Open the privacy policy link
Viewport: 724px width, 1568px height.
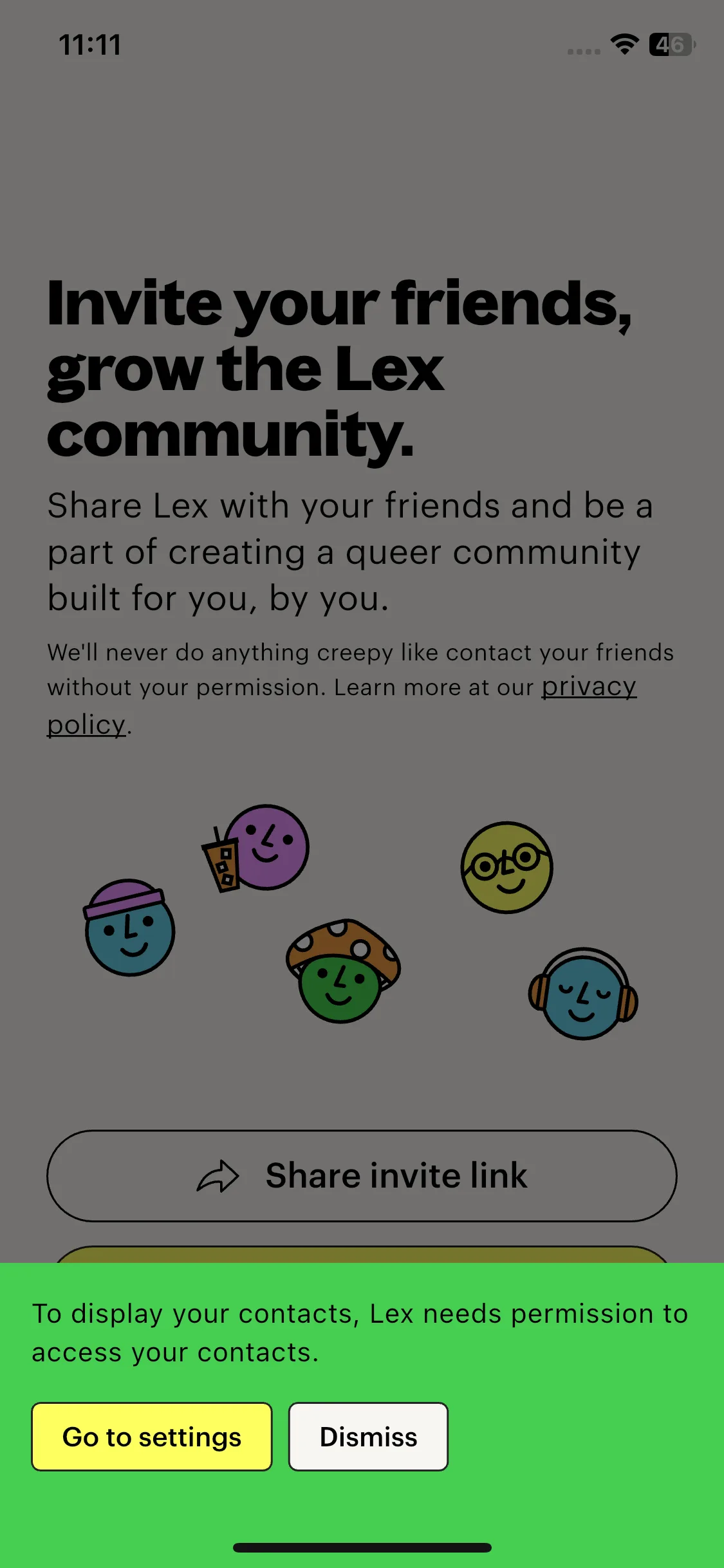[588, 687]
